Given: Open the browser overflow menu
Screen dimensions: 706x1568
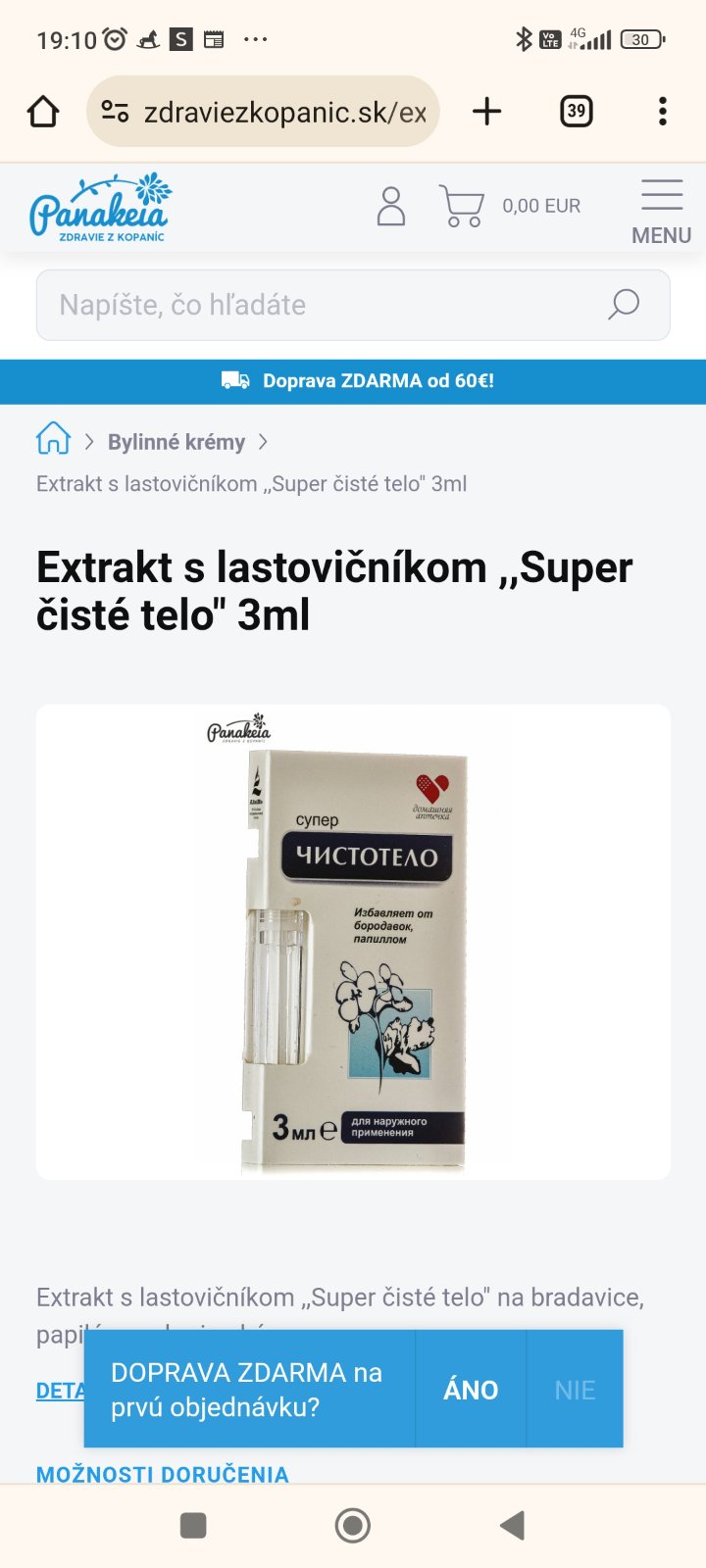Looking at the screenshot, I should click(663, 112).
